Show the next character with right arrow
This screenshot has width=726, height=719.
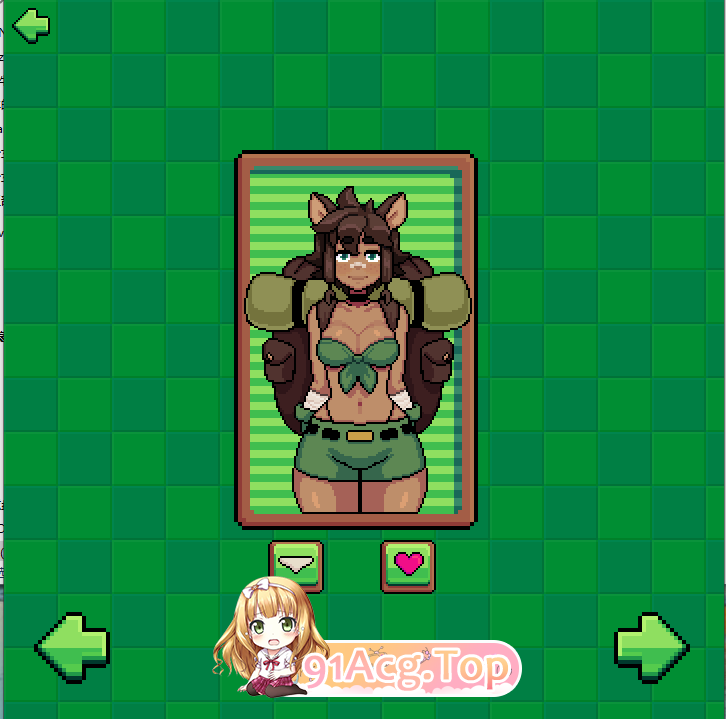pyautogui.click(x=652, y=647)
